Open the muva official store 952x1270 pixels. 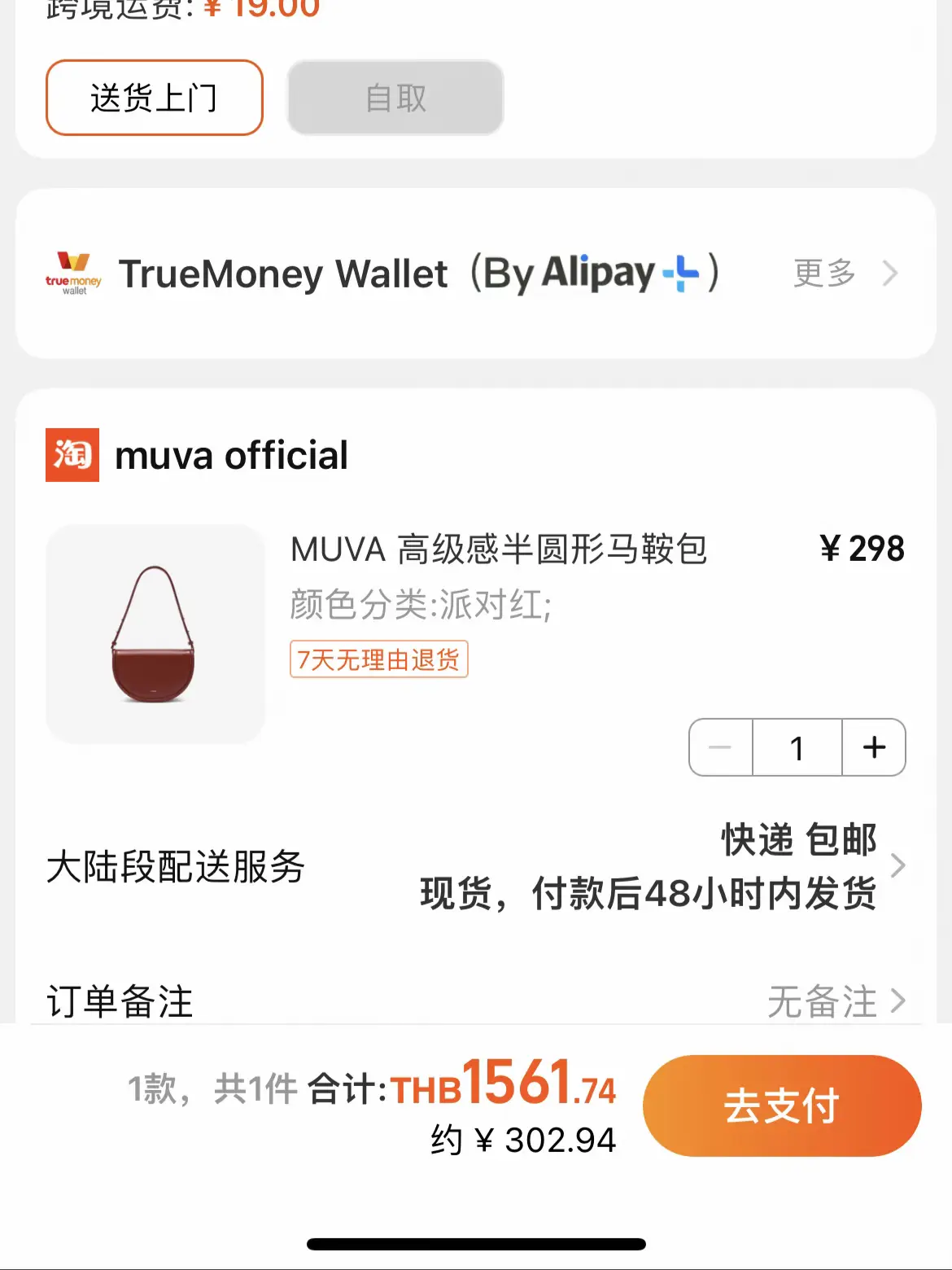(231, 455)
